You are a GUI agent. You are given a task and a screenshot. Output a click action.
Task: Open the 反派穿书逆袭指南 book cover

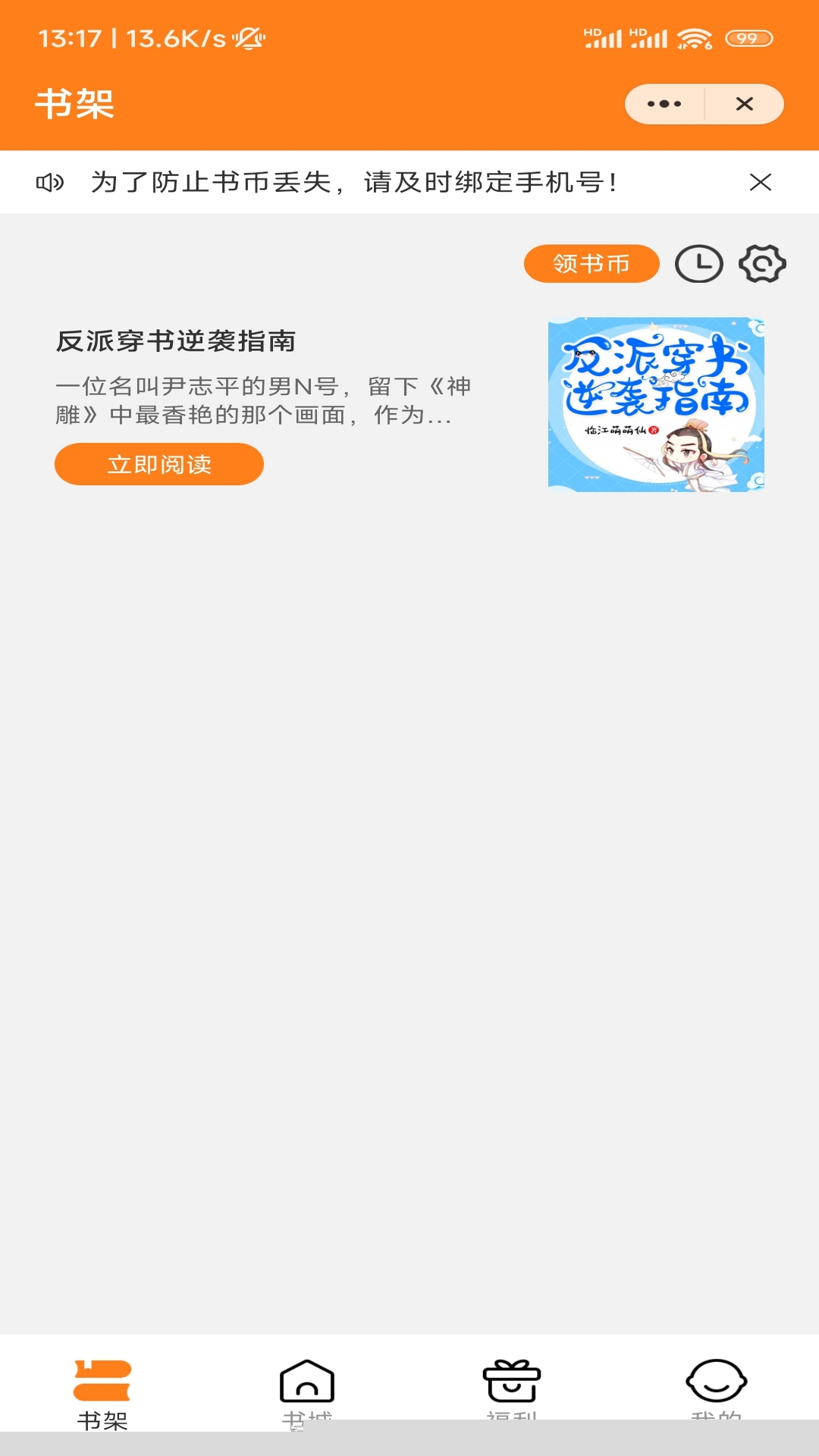pyautogui.click(x=656, y=404)
